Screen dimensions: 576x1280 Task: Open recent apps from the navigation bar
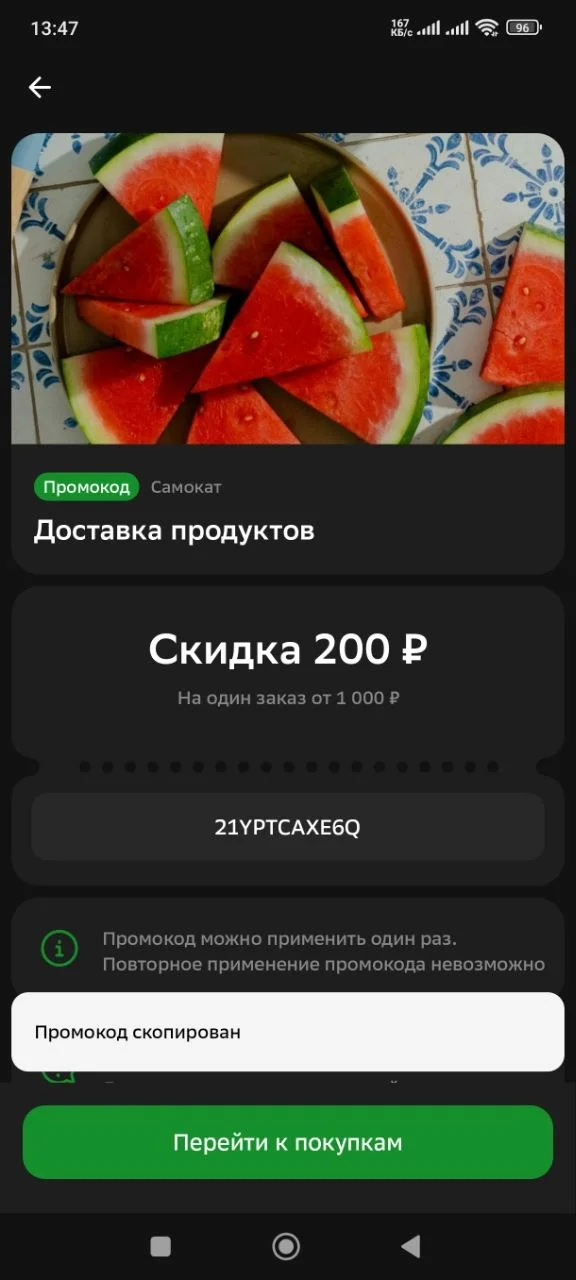point(160,1246)
